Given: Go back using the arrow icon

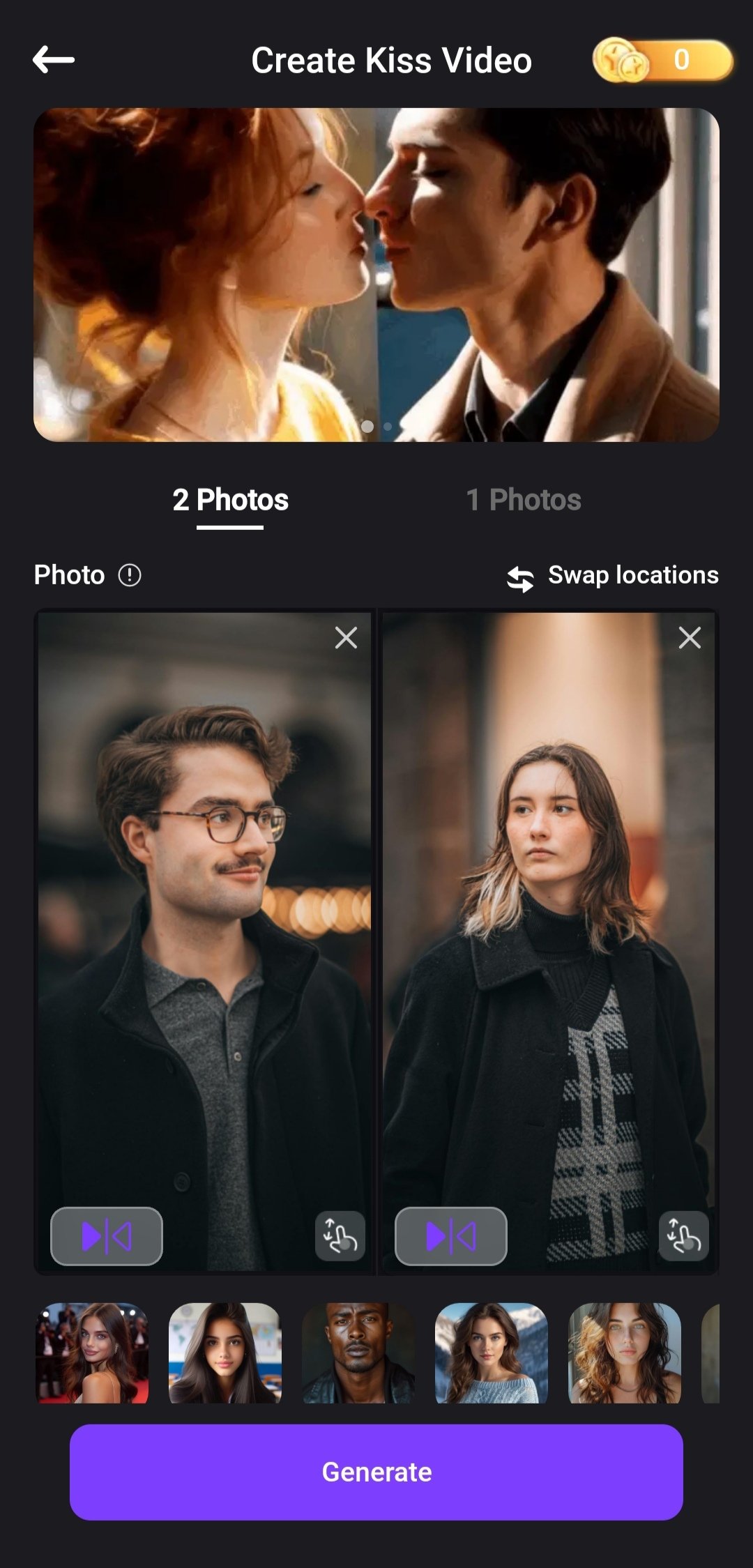Looking at the screenshot, I should [x=54, y=60].
